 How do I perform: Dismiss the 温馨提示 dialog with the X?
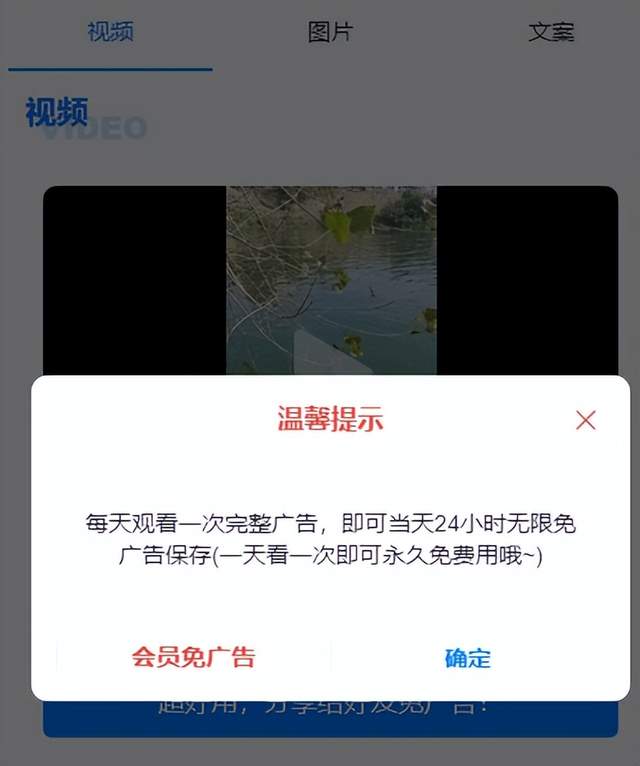tap(585, 420)
